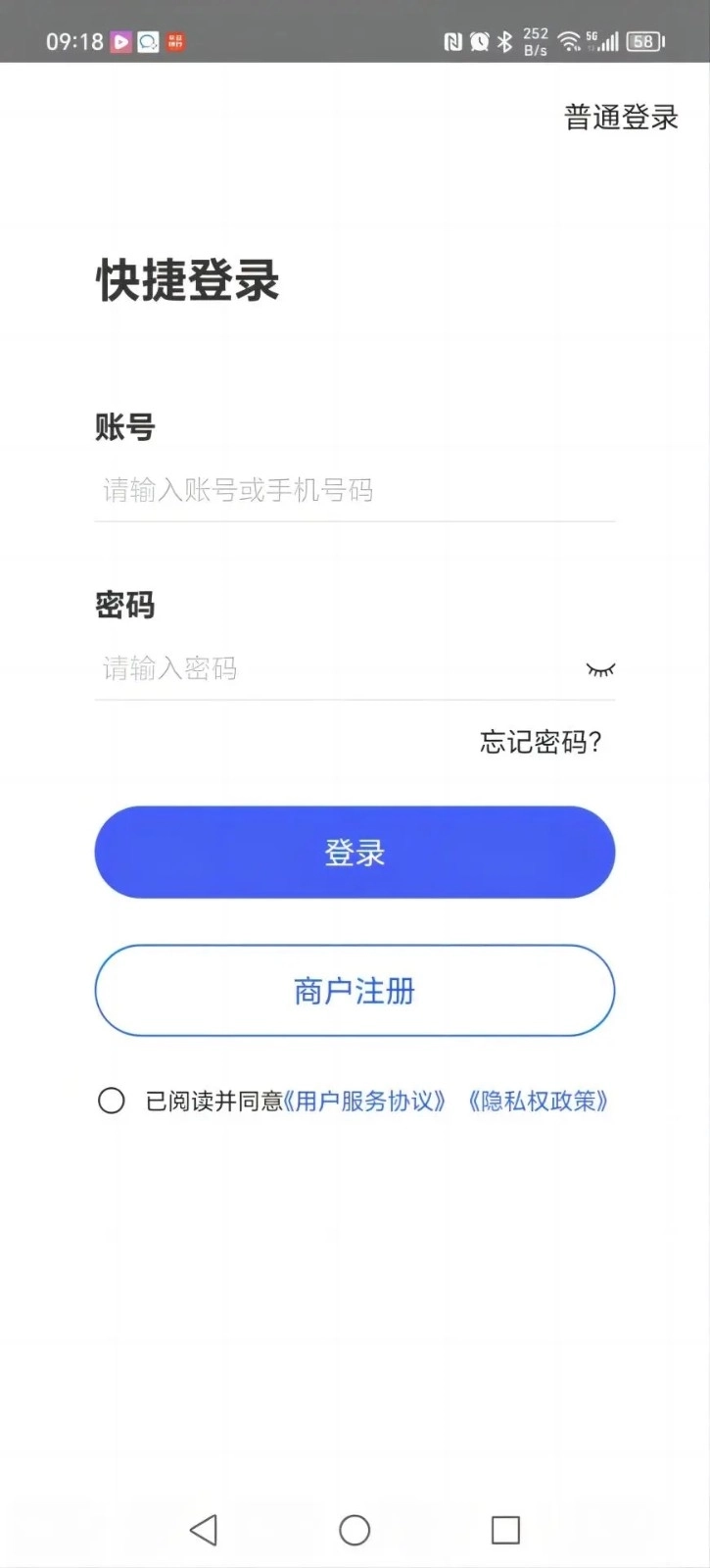Check the agreement circle before 已阅读并同意

coord(112,1101)
